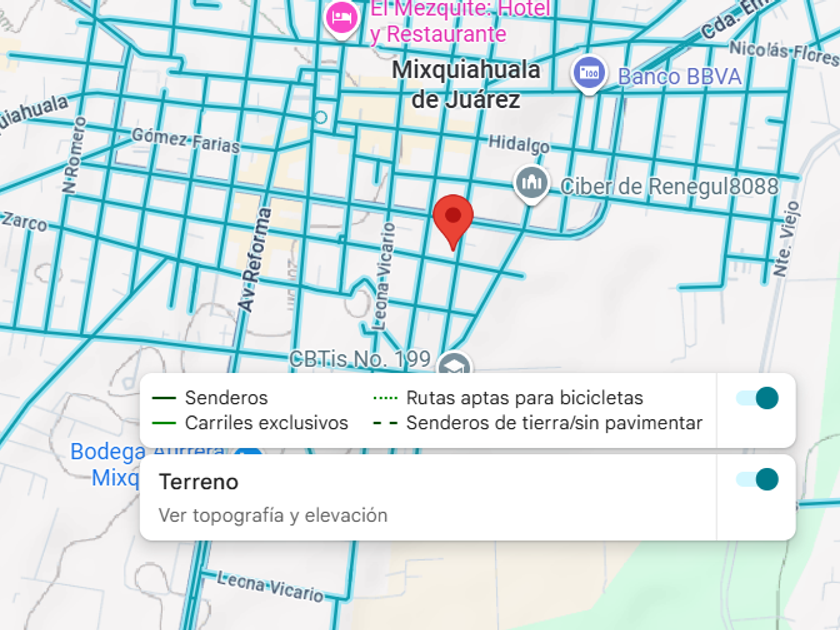This screenshot has height=630, width=840.
Task: Tap the Ciber de Renegul8088 marker
Action: [x=531, y=185]
